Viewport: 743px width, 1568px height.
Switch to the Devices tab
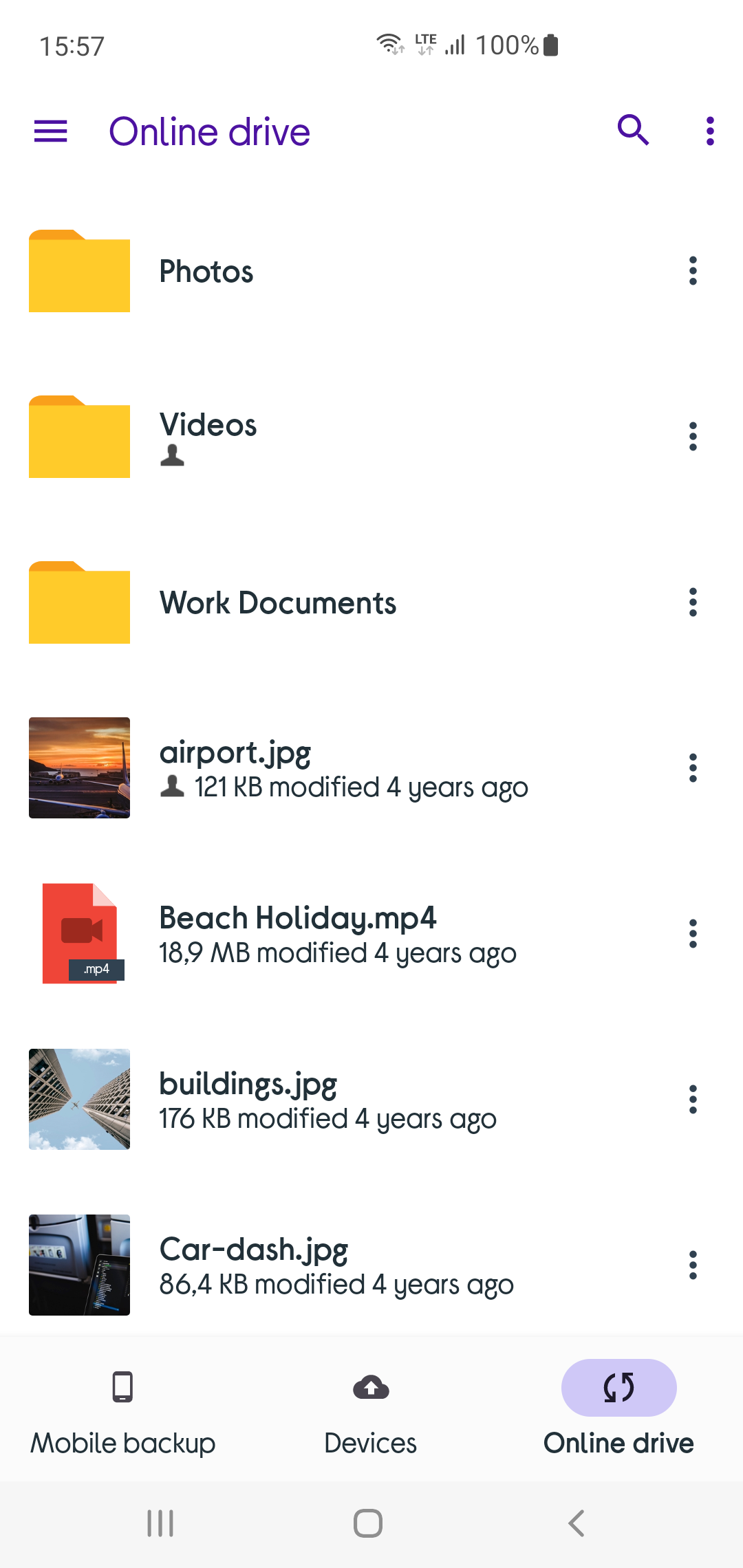[370, 1410]
